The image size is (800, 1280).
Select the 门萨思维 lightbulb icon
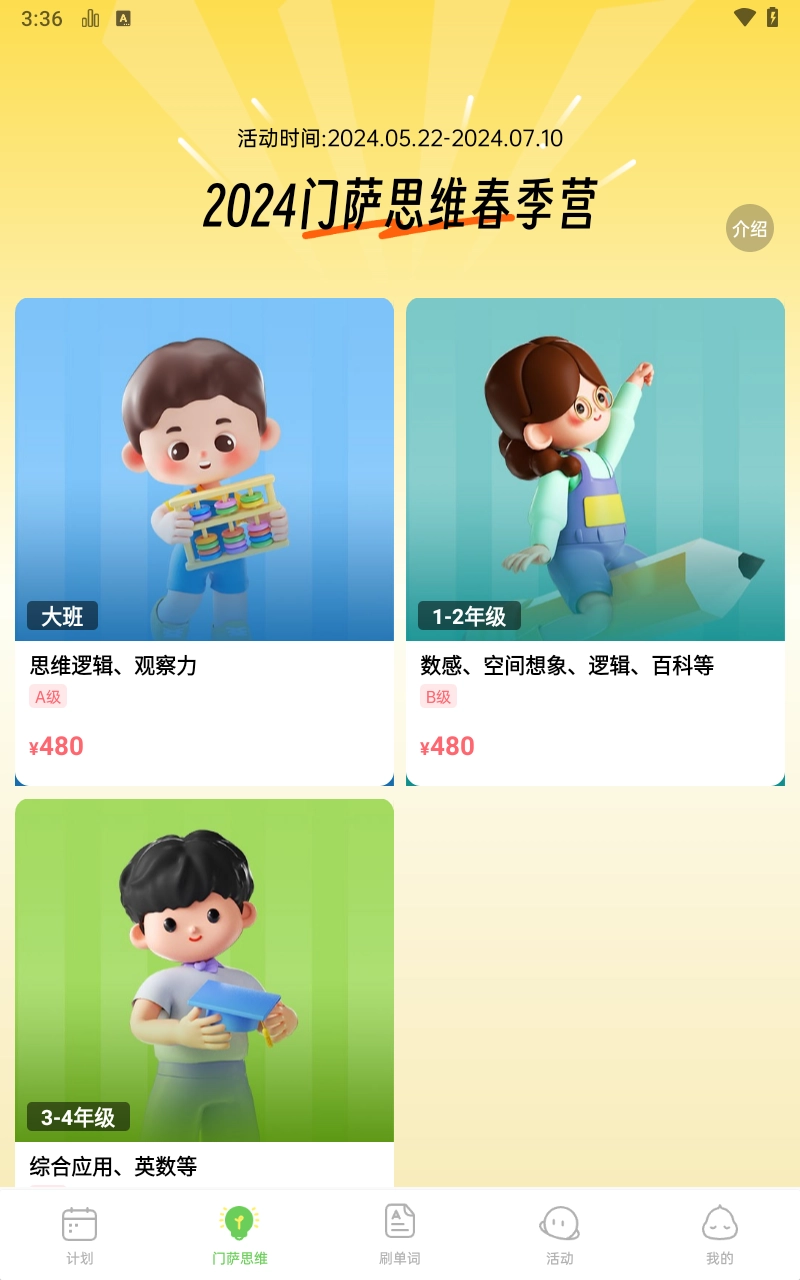point(239,1219)
